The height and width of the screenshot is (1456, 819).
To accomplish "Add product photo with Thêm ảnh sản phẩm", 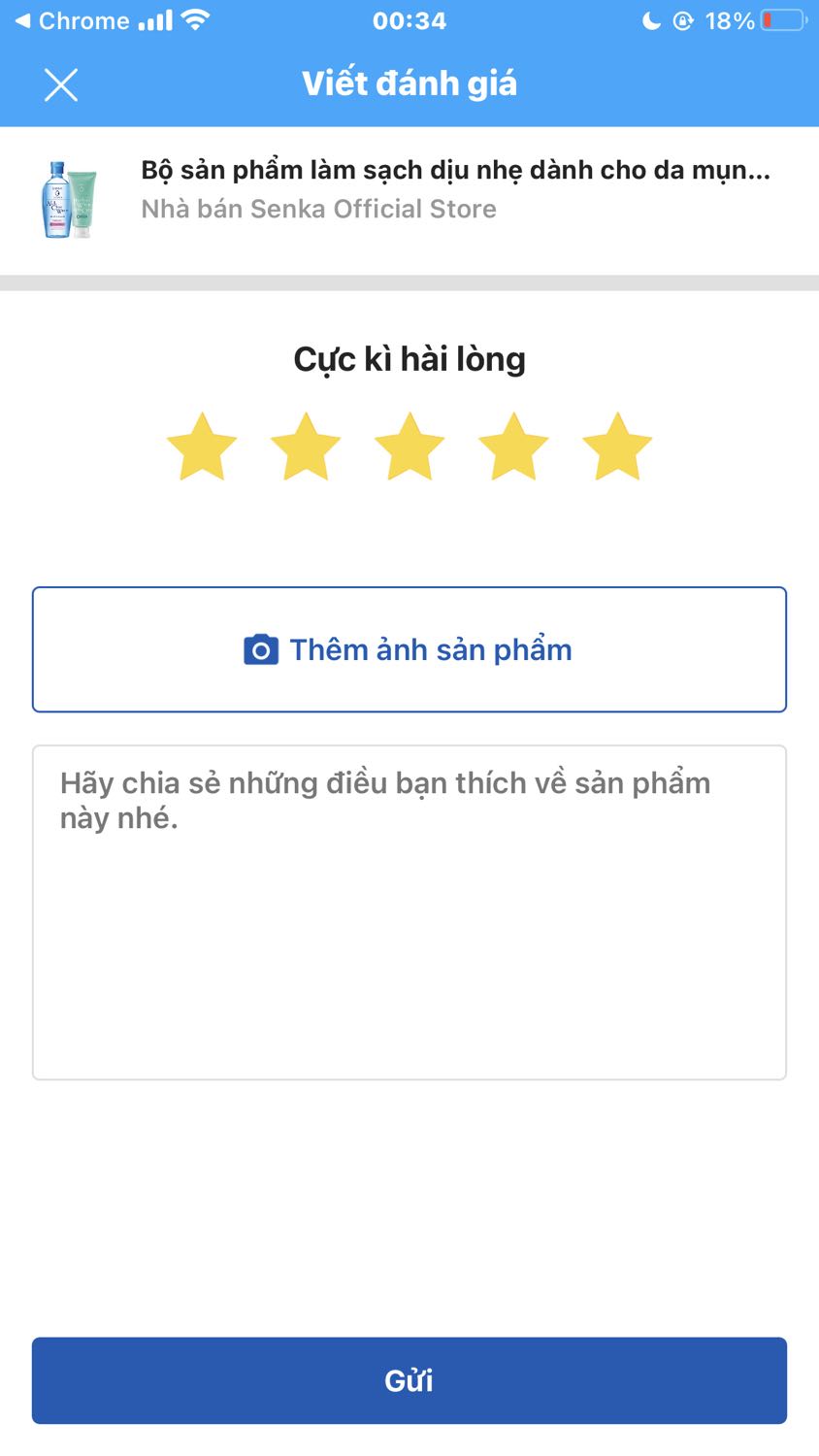I will pos(409,649).
